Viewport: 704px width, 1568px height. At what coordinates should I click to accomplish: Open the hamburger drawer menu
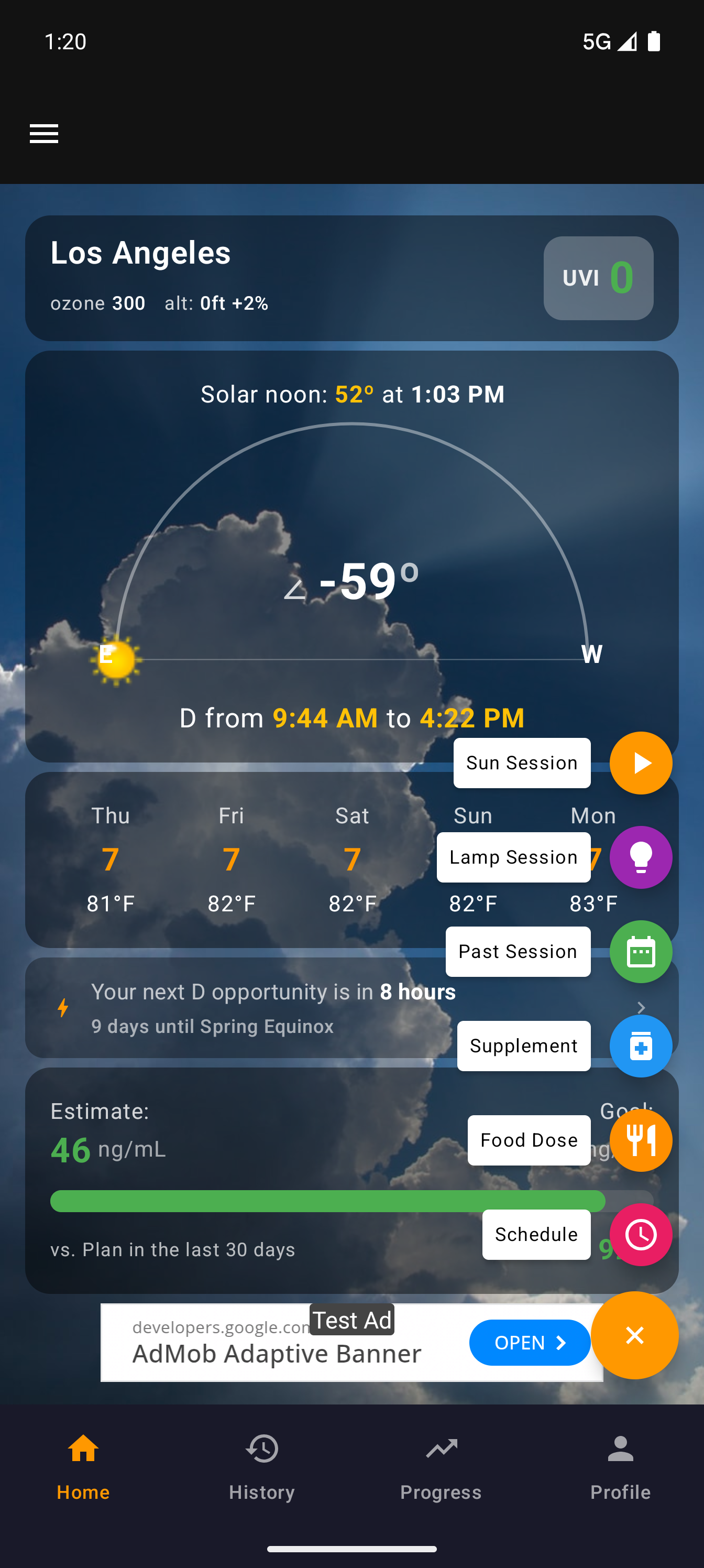(x=44, y=133)
